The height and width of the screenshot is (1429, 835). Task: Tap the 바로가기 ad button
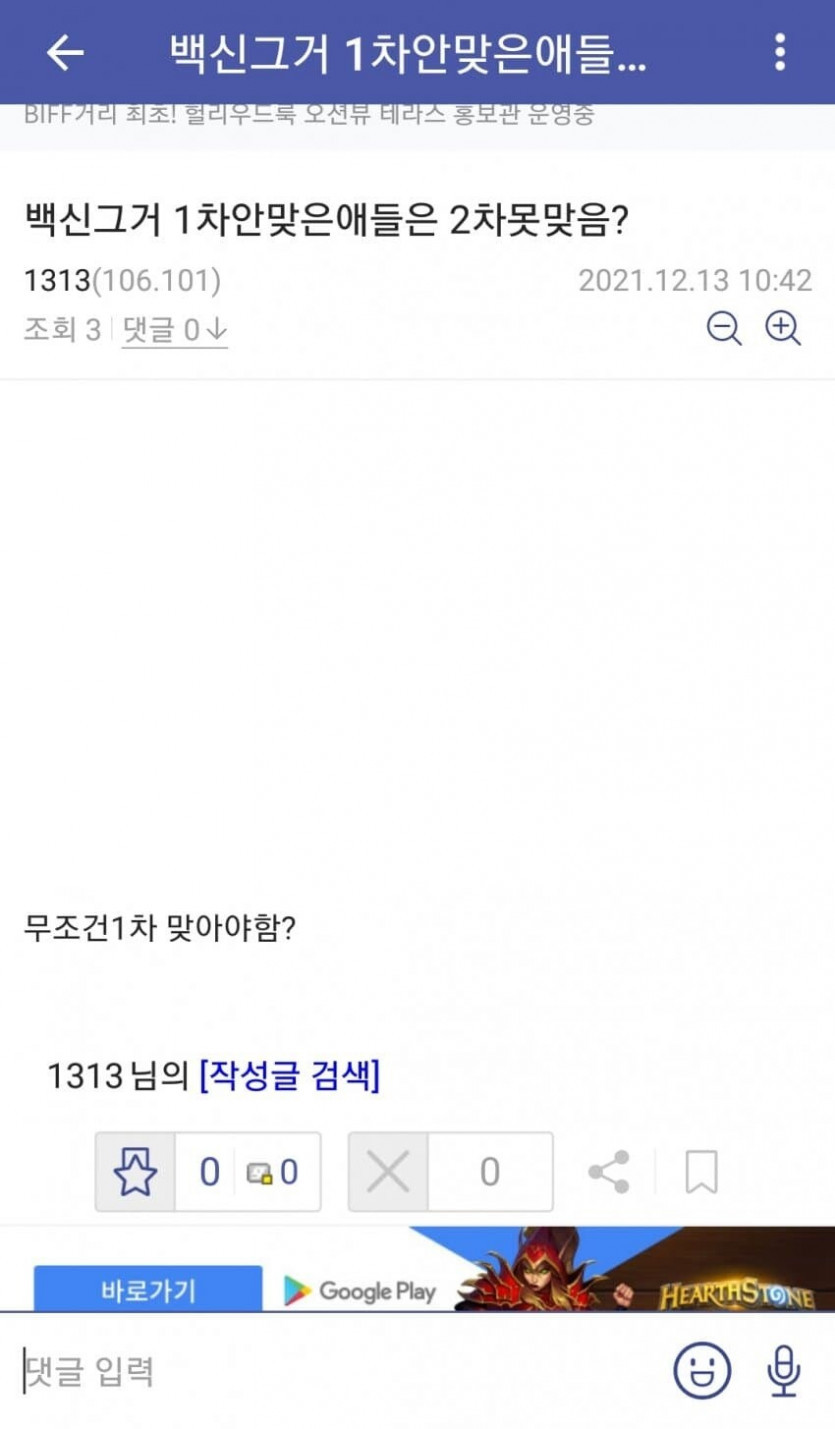click(x=148, y=1290)
